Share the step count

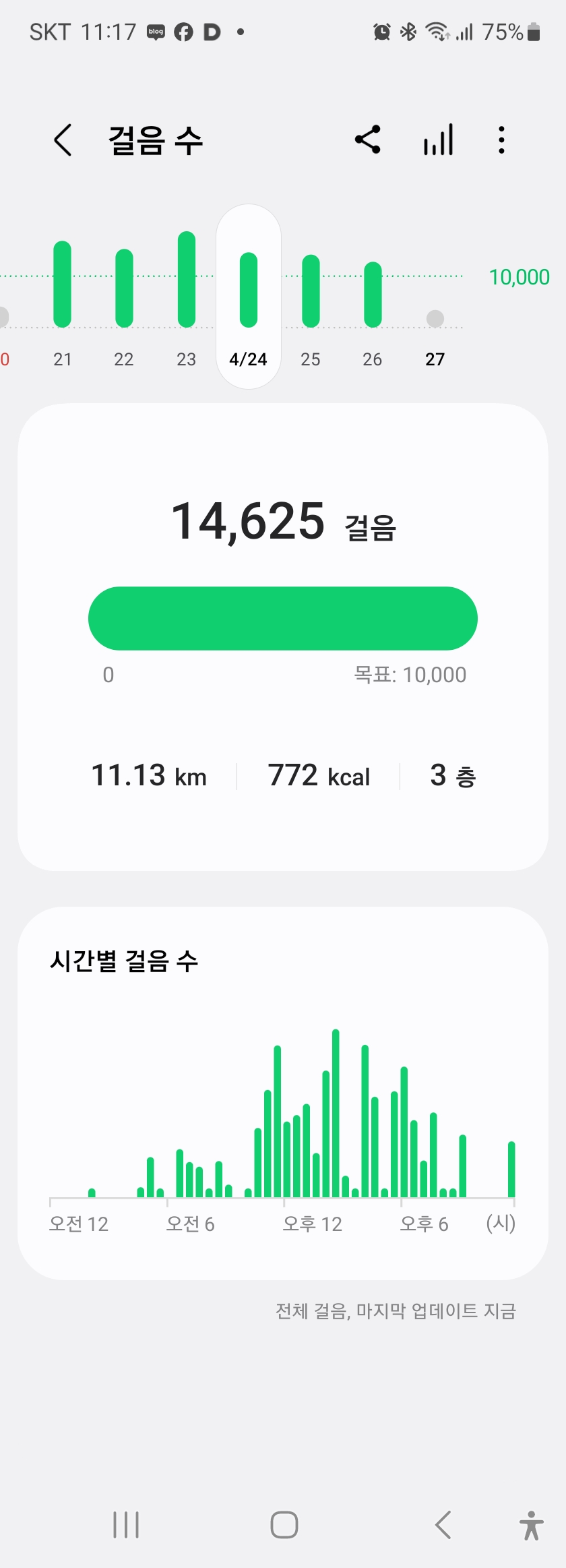[368, 140]
